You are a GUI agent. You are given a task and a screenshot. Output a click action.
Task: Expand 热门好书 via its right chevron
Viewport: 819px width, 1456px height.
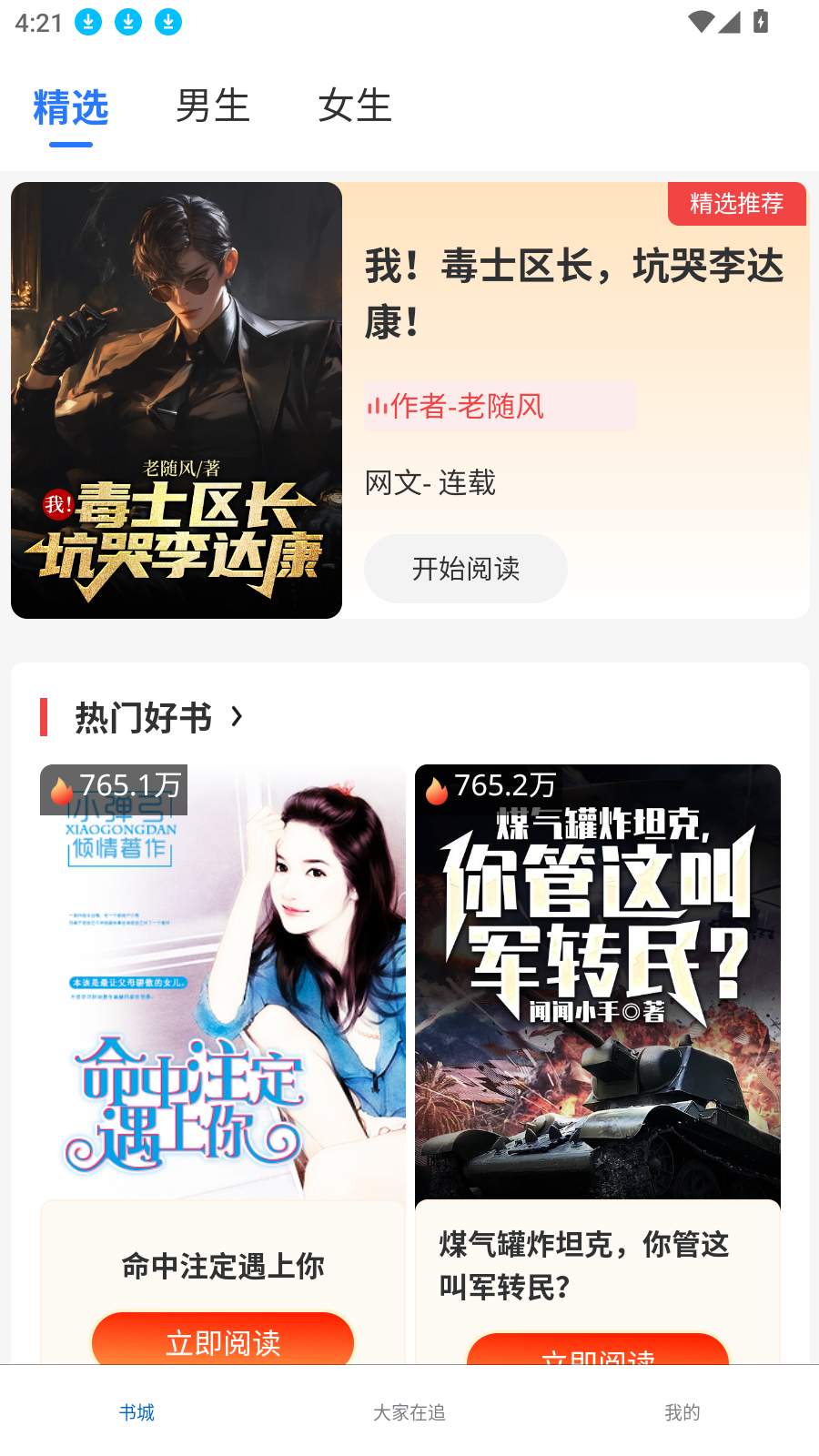point(236,716)
